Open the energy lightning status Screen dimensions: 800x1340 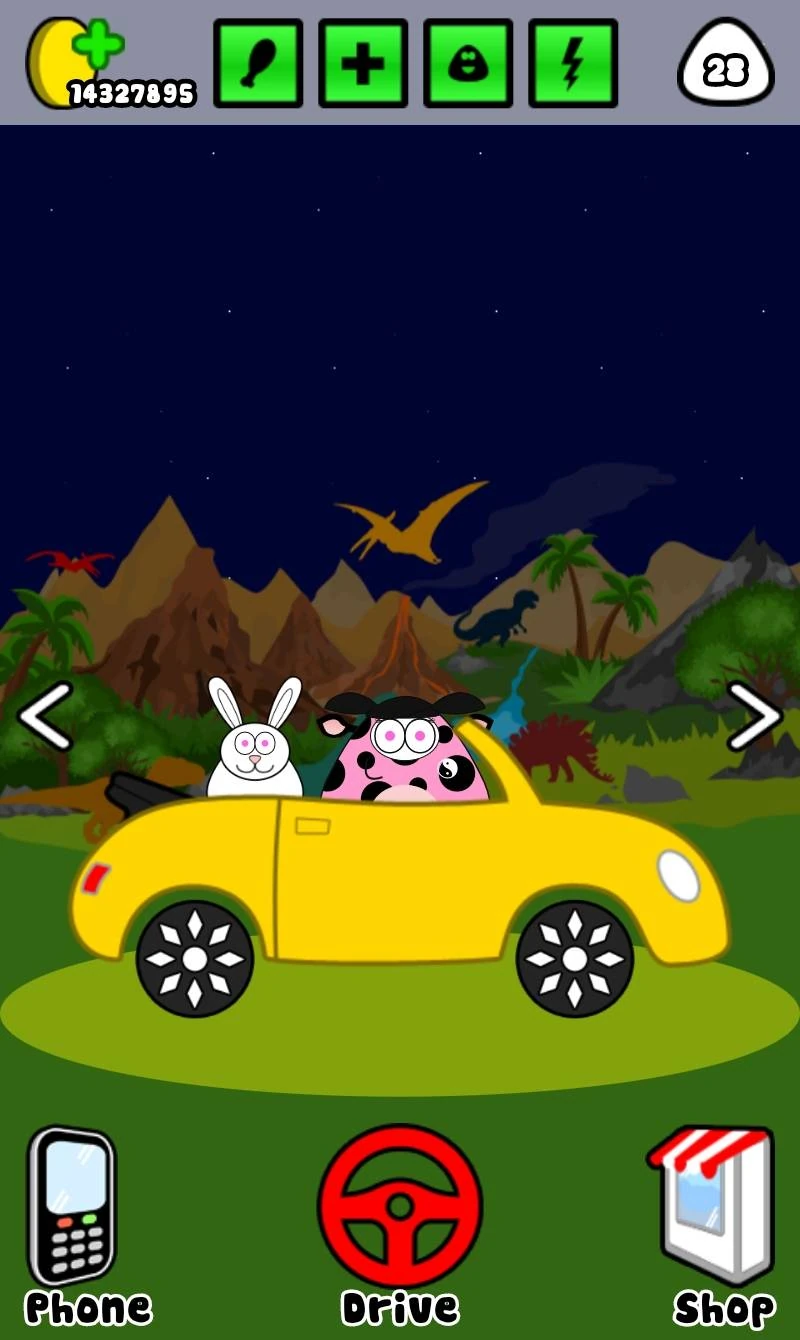(x=573, y=63)
